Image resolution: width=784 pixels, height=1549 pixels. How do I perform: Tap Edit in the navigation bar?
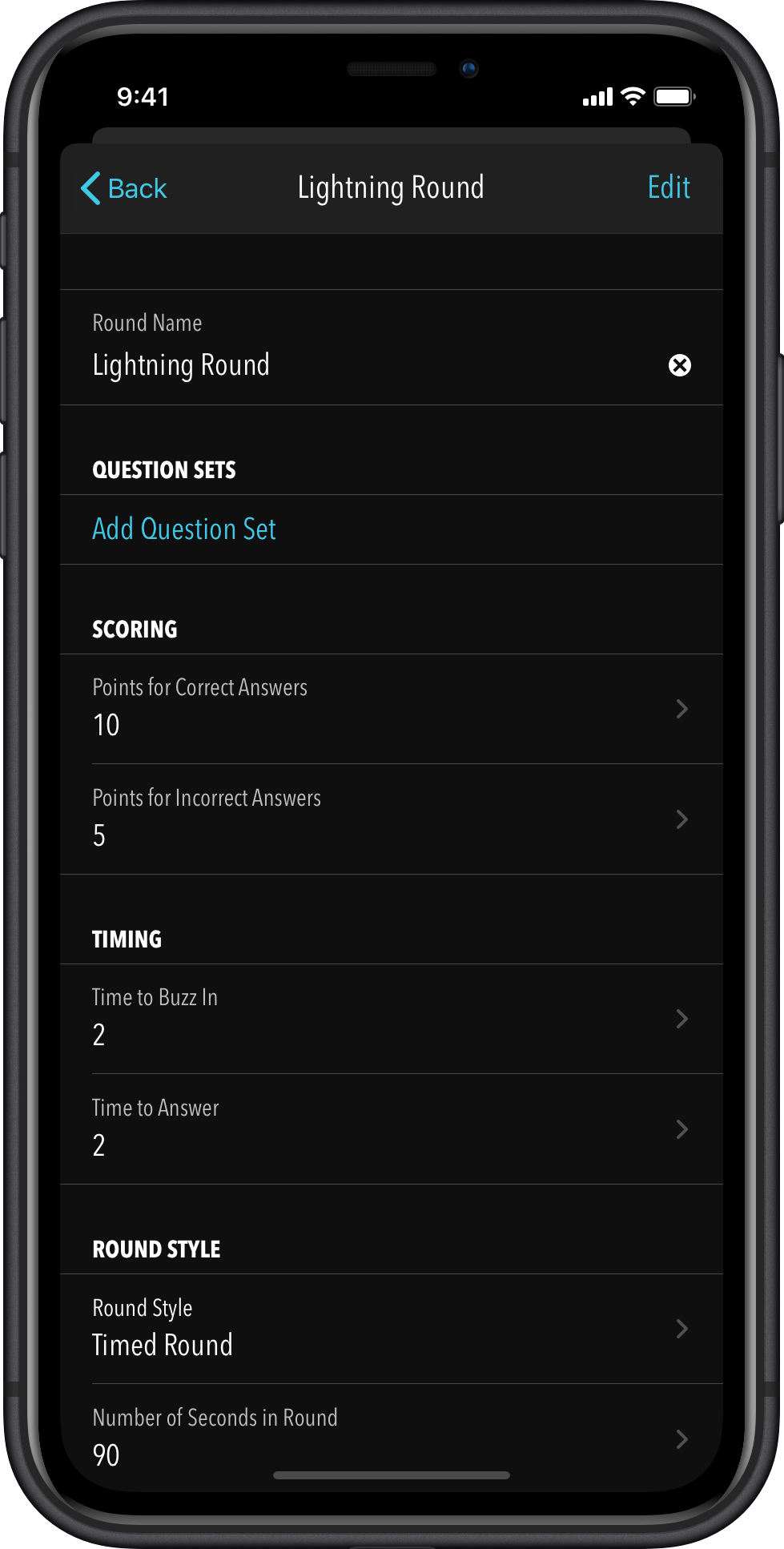tap(668, 188)
